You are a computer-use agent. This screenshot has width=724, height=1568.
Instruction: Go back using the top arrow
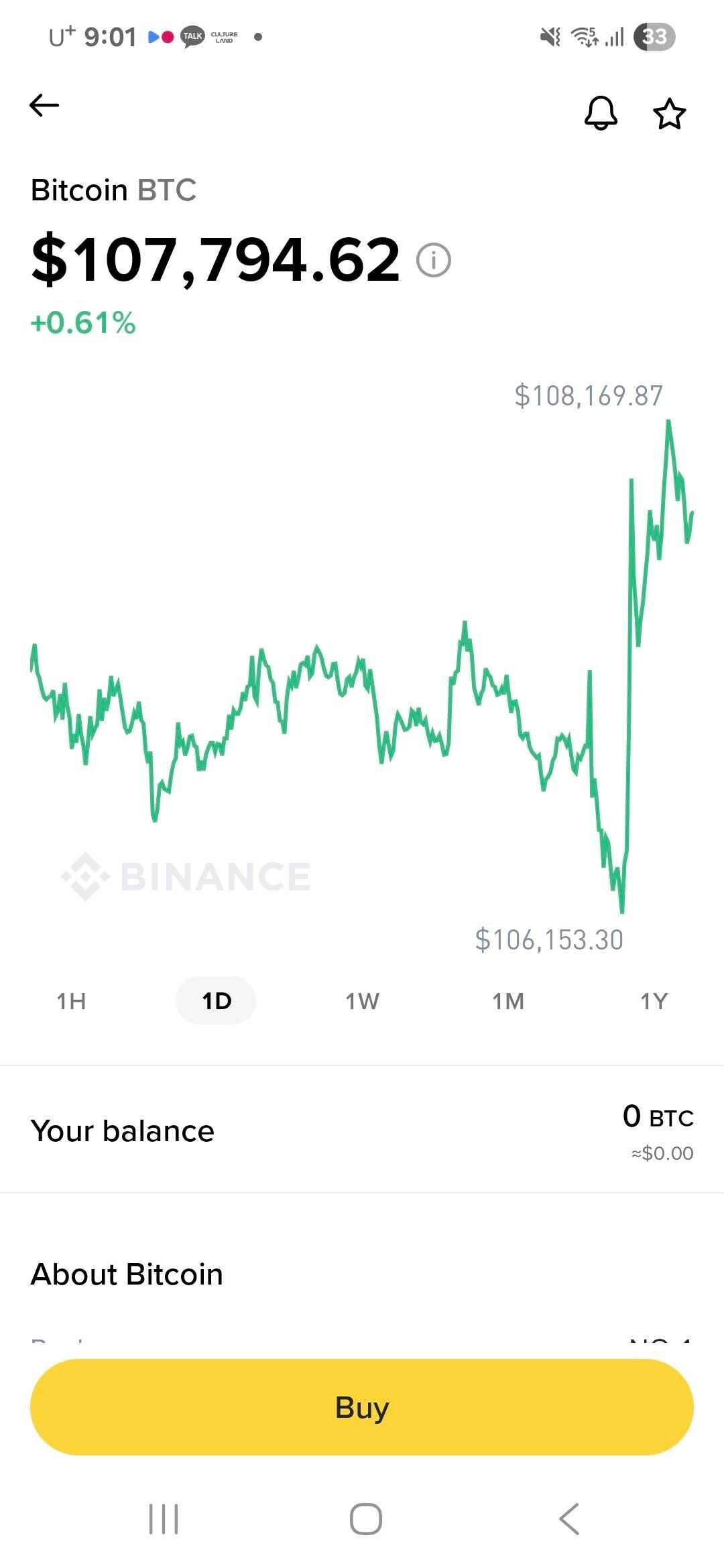click(44, 105)
